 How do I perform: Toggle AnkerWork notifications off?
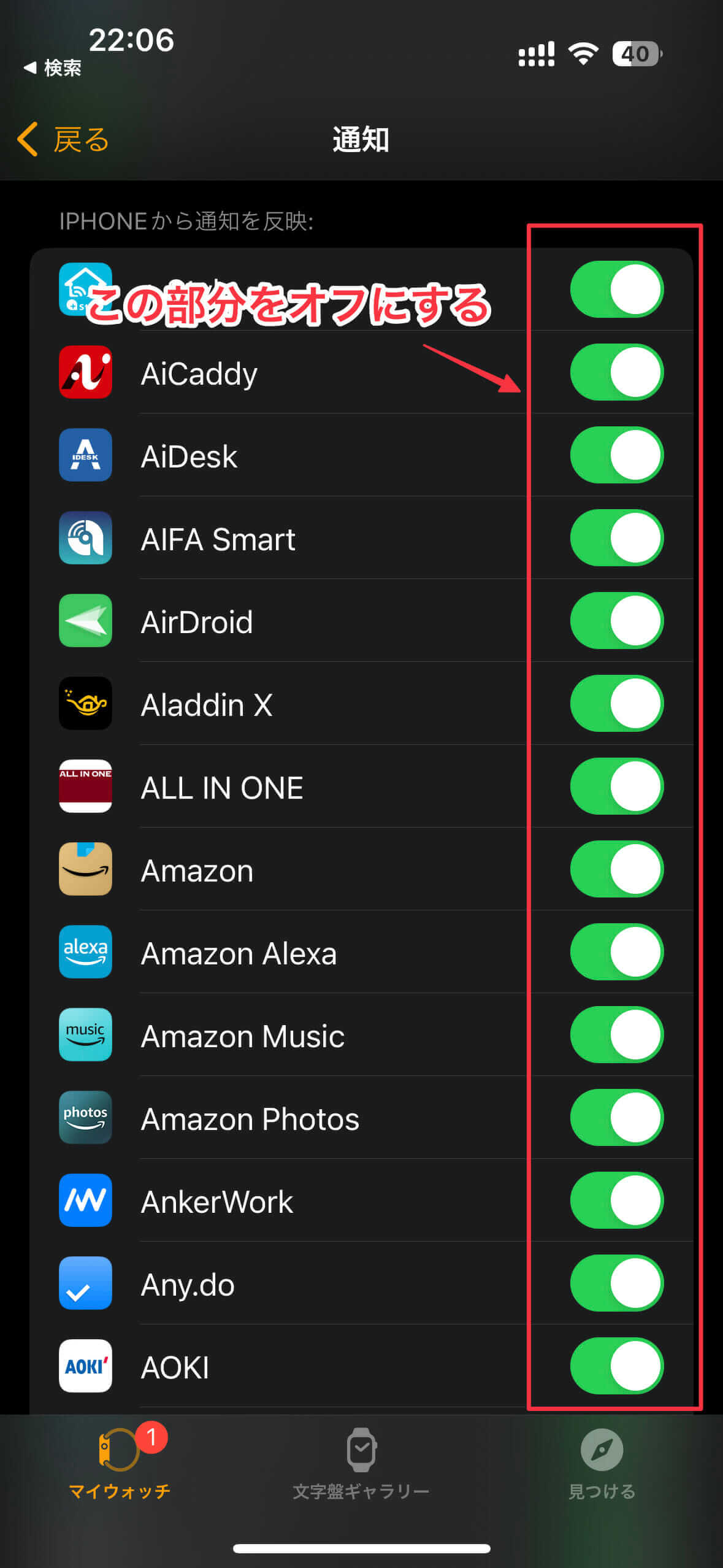616,1201
